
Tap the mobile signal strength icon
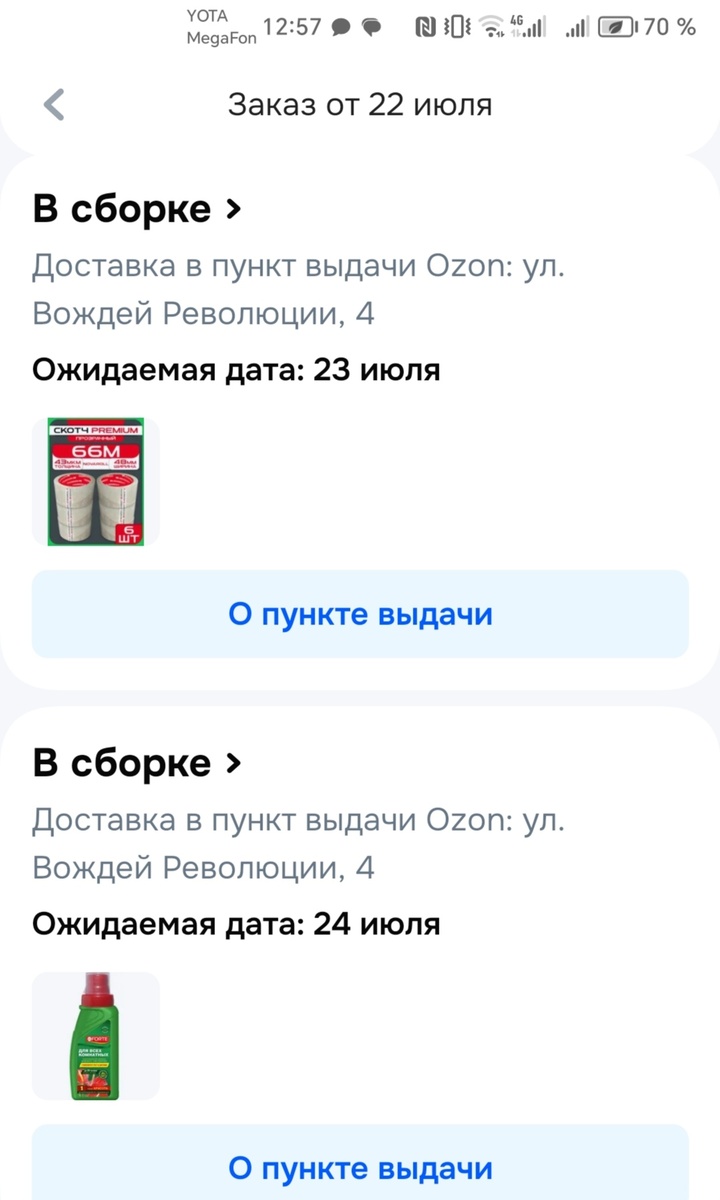click(578, 26)
